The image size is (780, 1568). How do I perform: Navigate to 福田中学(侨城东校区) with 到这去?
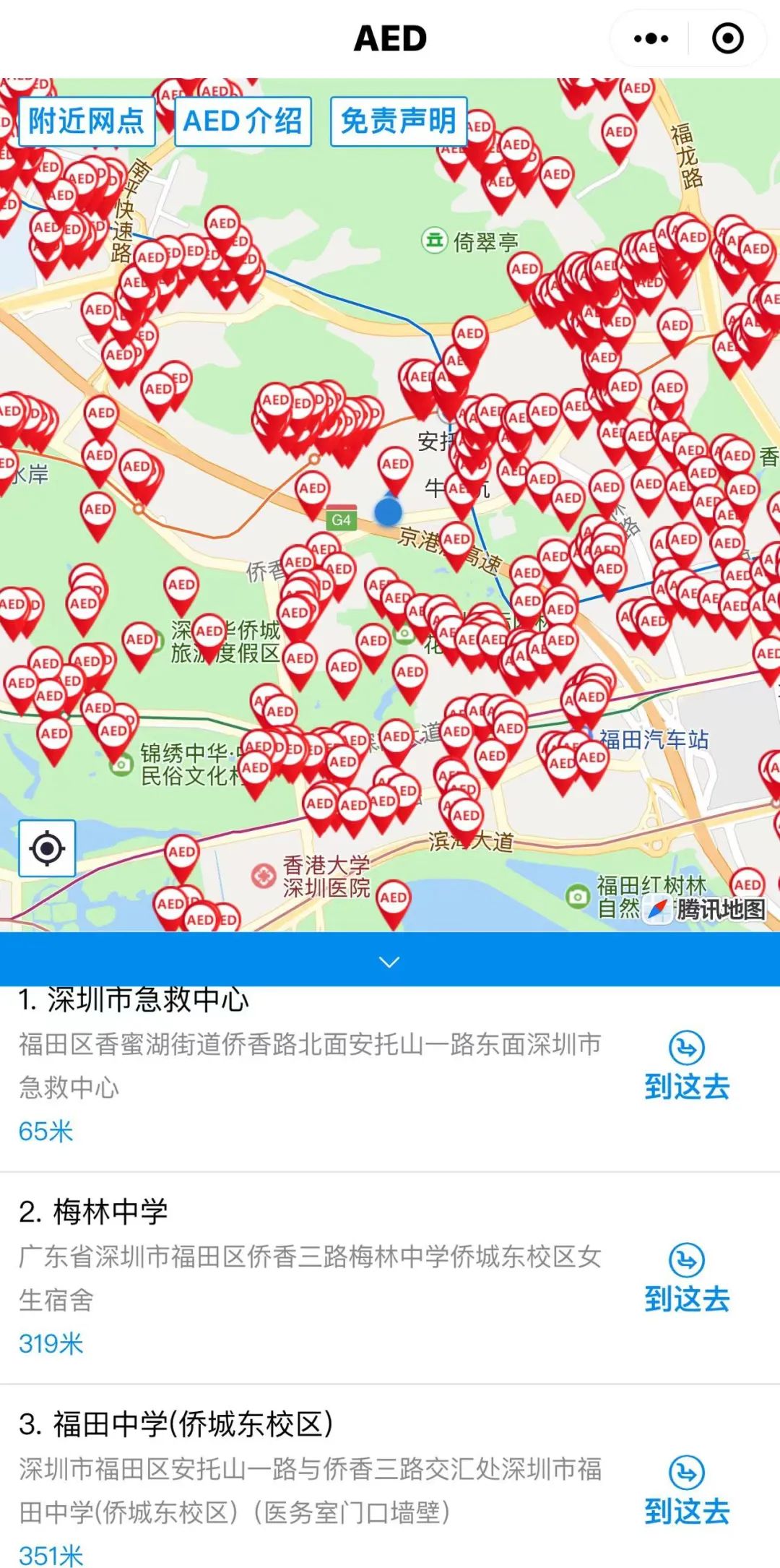click(x=687, y=1492)
